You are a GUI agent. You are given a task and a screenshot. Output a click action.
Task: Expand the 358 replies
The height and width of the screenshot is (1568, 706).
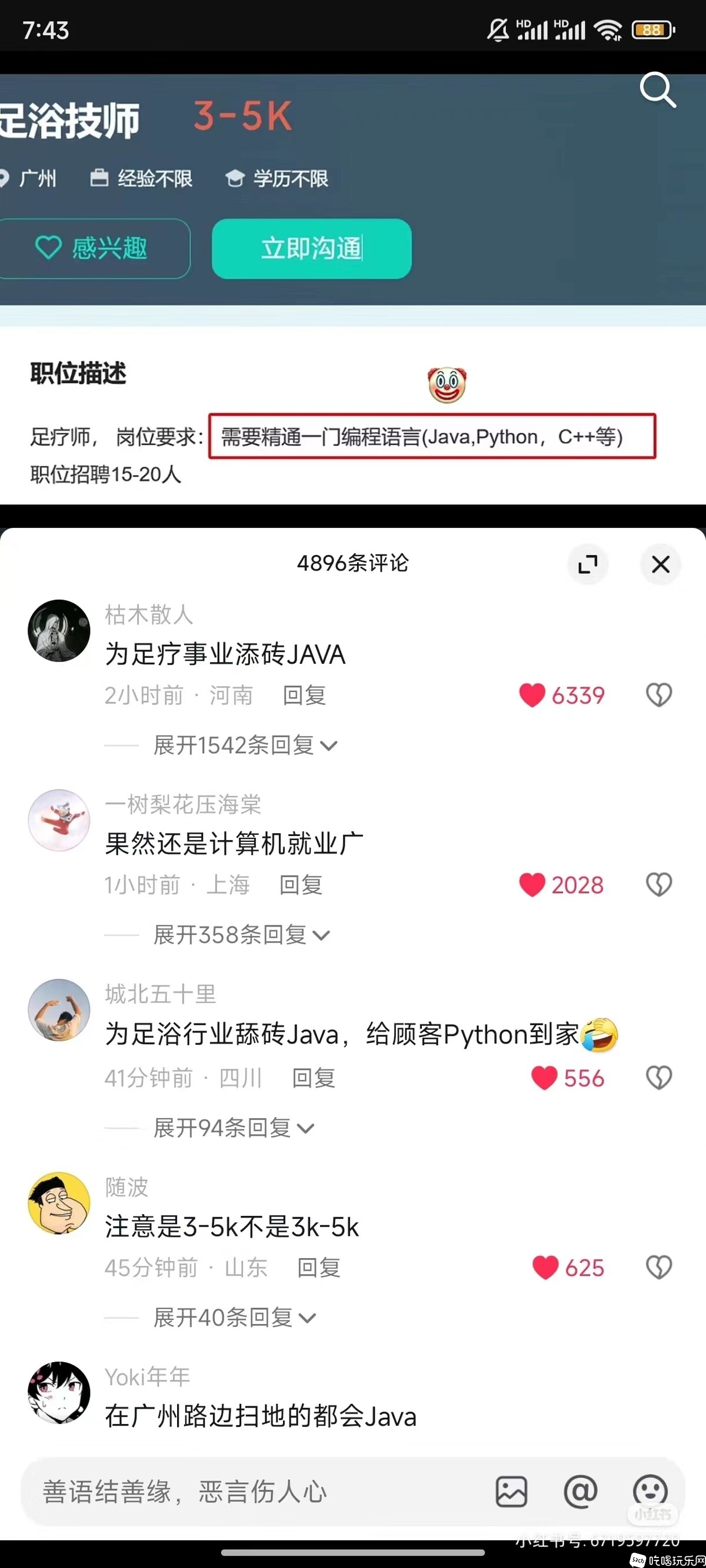click(x=241, y=934)
